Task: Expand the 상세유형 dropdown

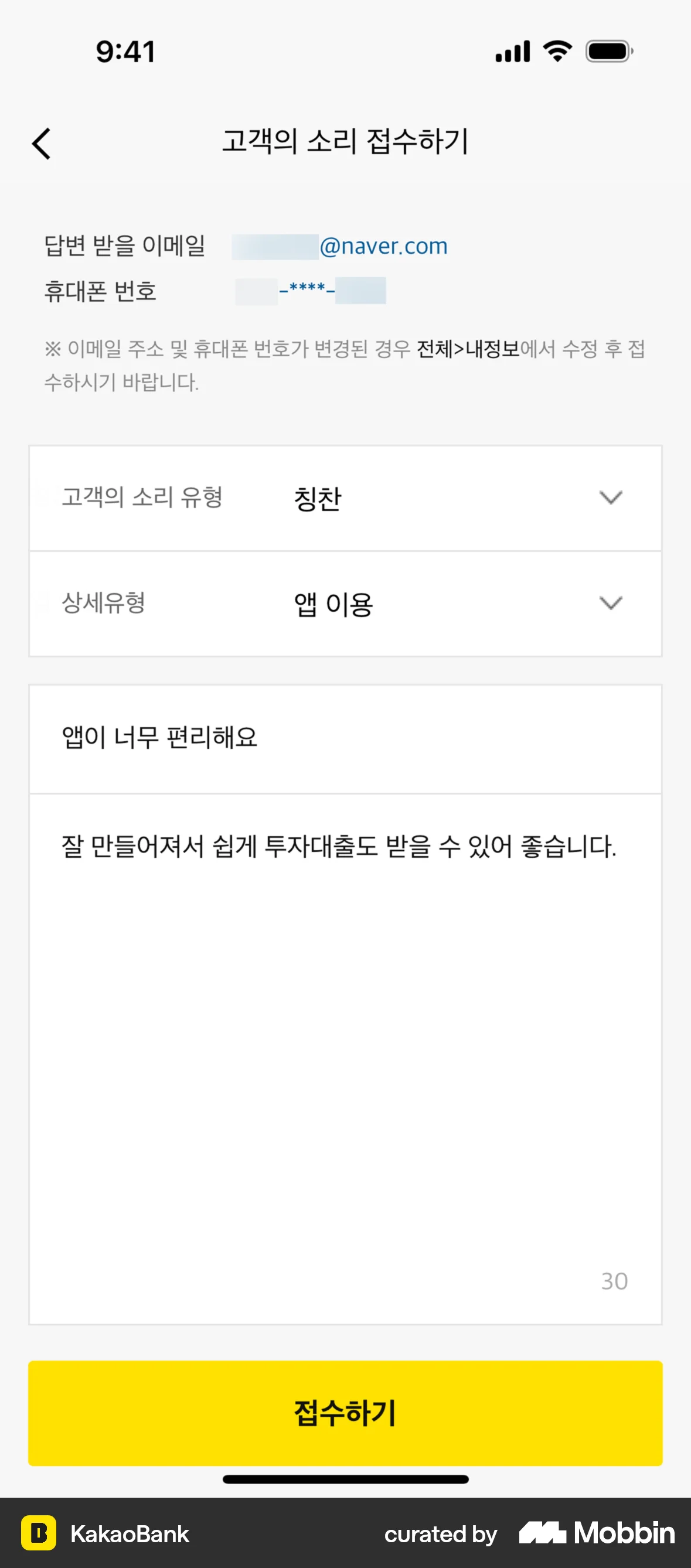Action: tap(345, 603)
